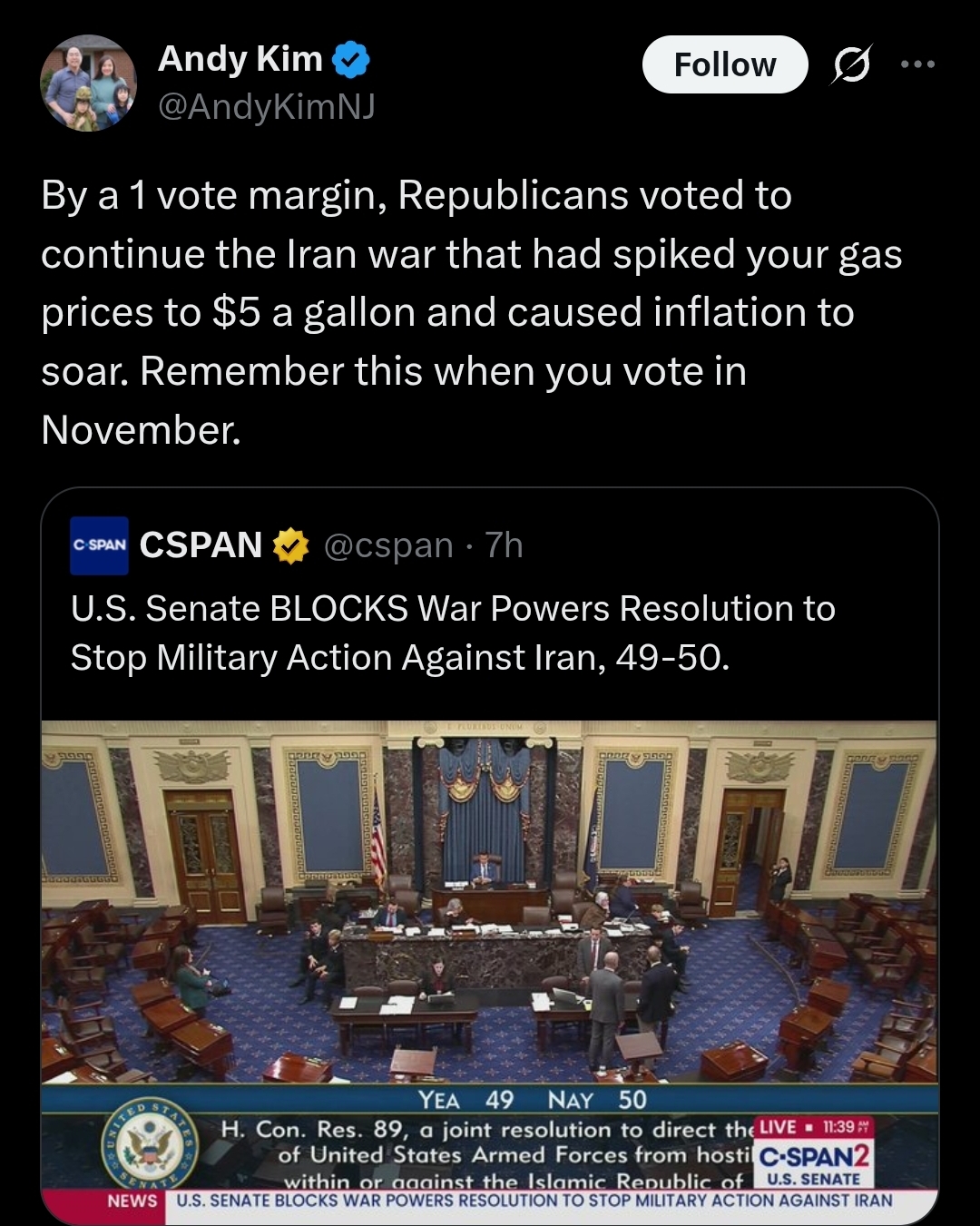Open the post's overflow menu
This screenshot has height=1226, width=980.
tap(917, 64)
